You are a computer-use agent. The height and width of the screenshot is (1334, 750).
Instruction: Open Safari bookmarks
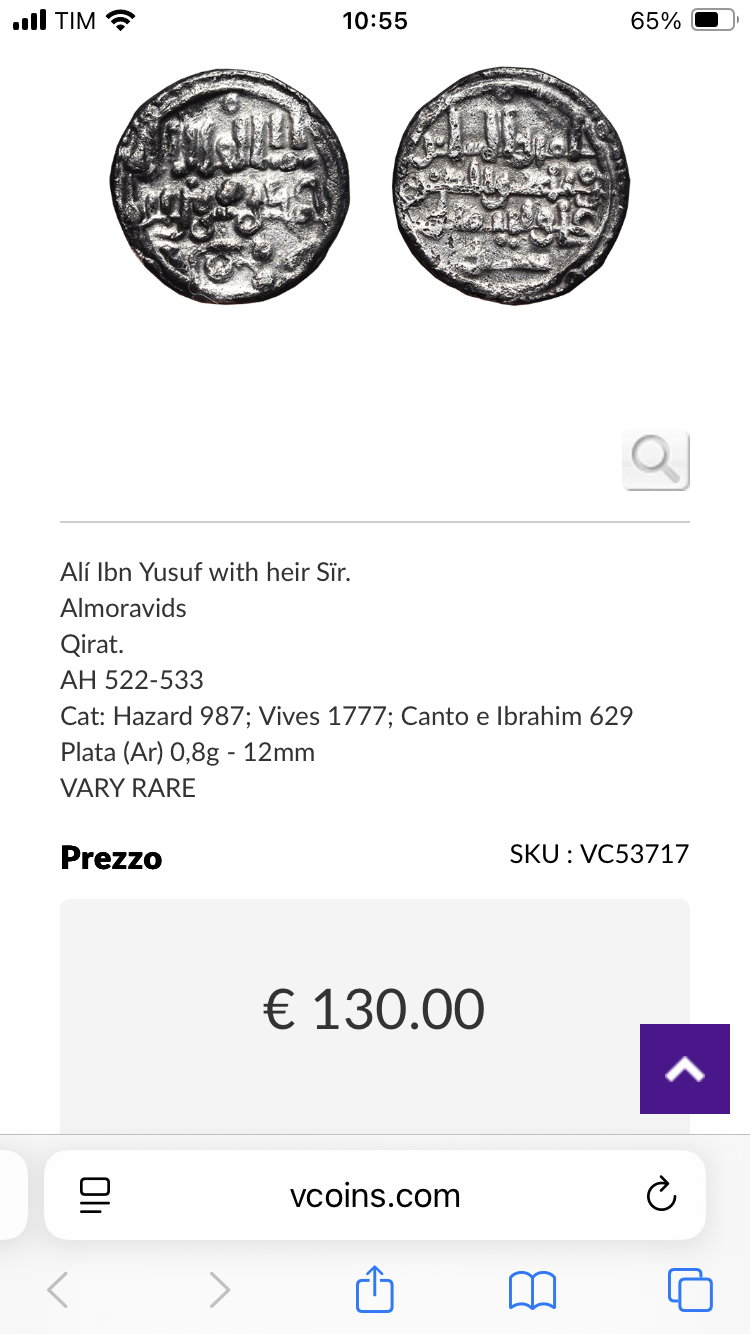coord(532,1290)
